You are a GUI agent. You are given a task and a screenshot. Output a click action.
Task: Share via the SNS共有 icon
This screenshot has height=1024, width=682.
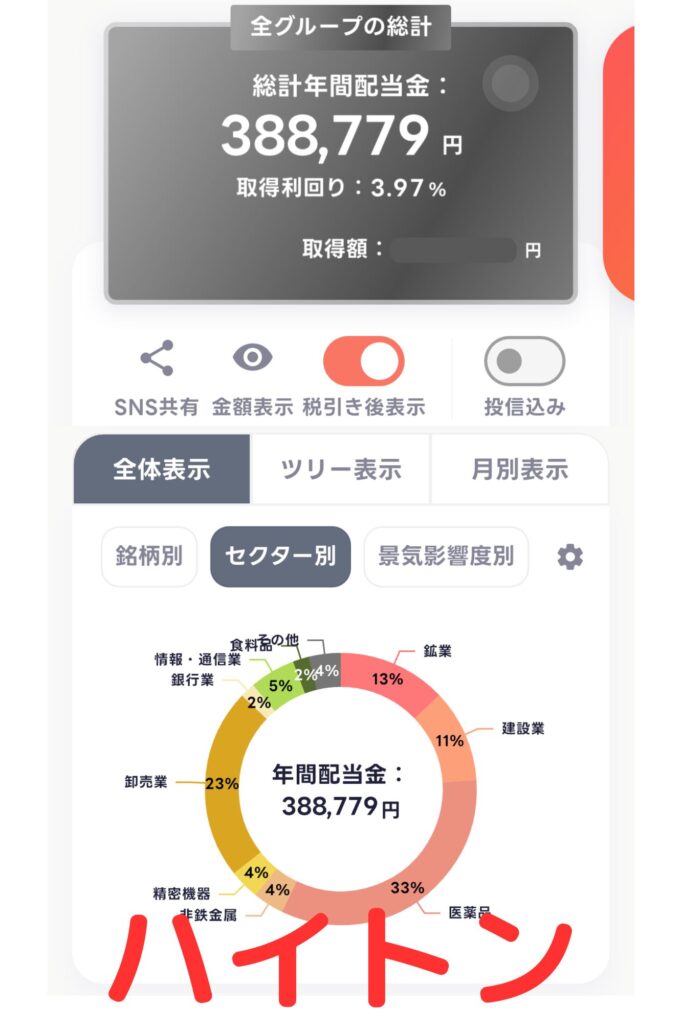click(155, 359)
